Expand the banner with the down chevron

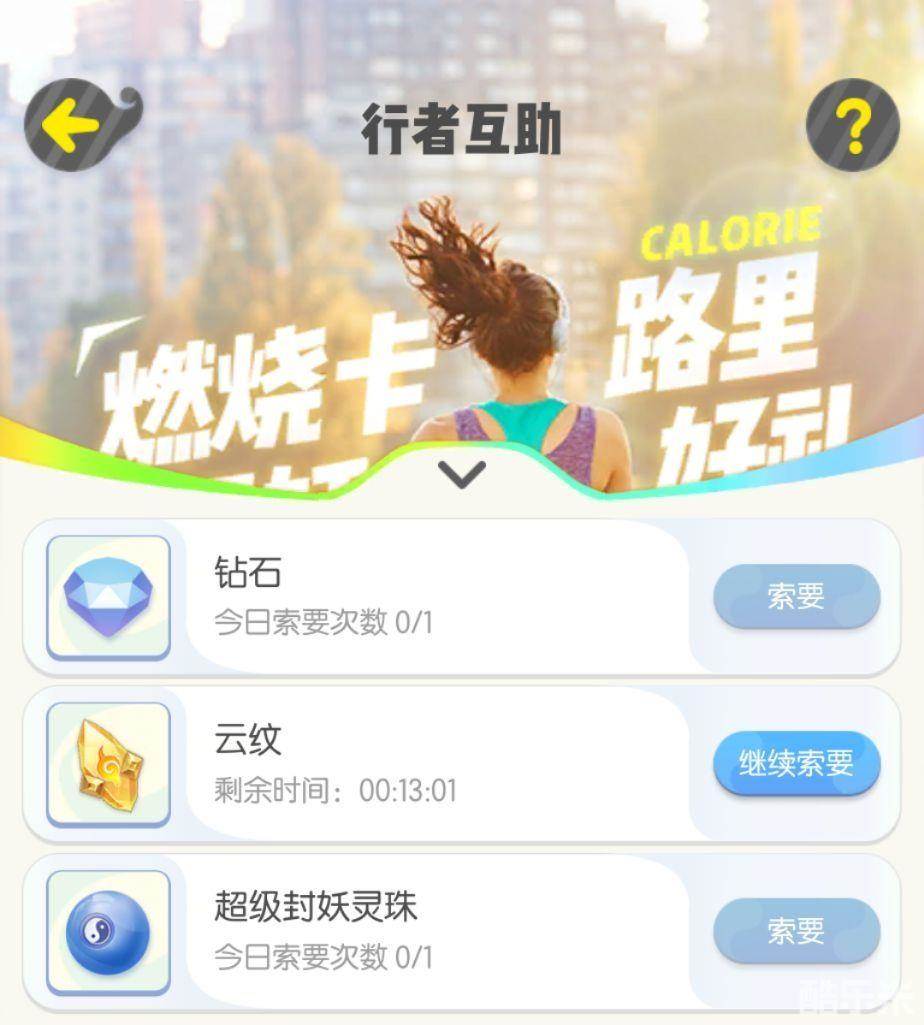(461, 474)
